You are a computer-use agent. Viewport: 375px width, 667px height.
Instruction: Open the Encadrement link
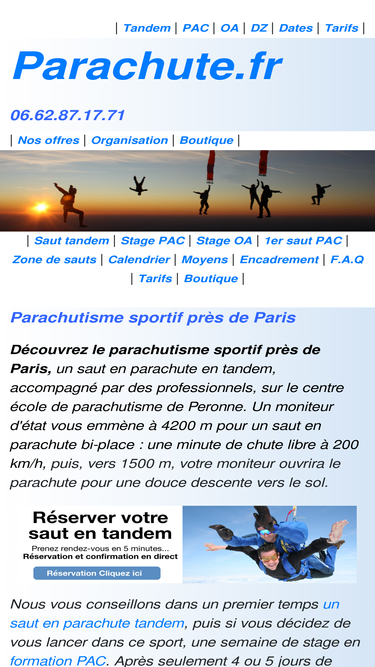[x=279, y=259]
